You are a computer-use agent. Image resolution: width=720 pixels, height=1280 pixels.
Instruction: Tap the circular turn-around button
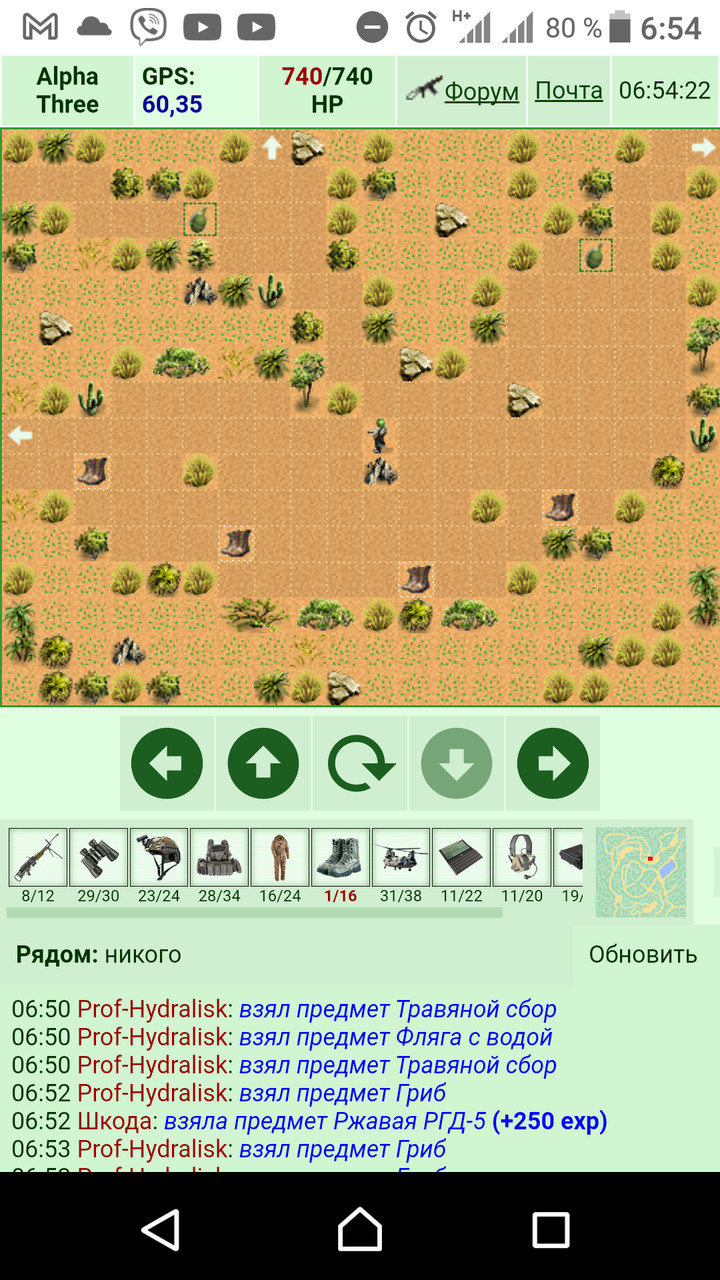[360, 763]
